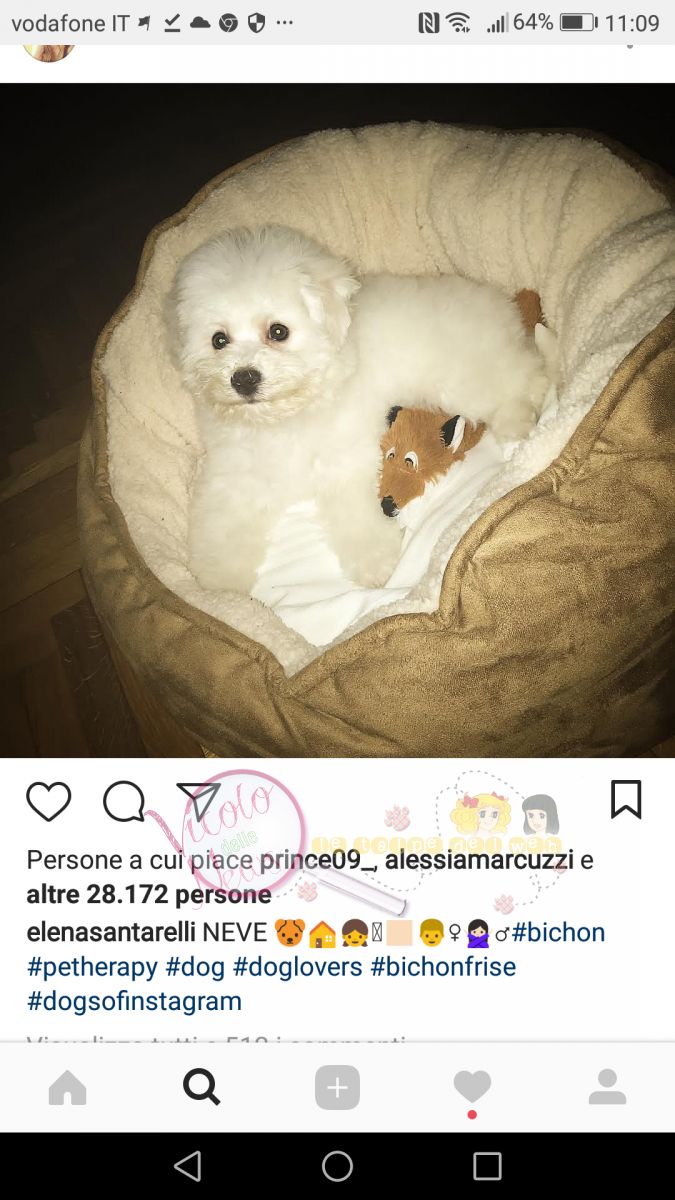Share the post with the paper plane icon
The image size is (675, 1200).
198,800
